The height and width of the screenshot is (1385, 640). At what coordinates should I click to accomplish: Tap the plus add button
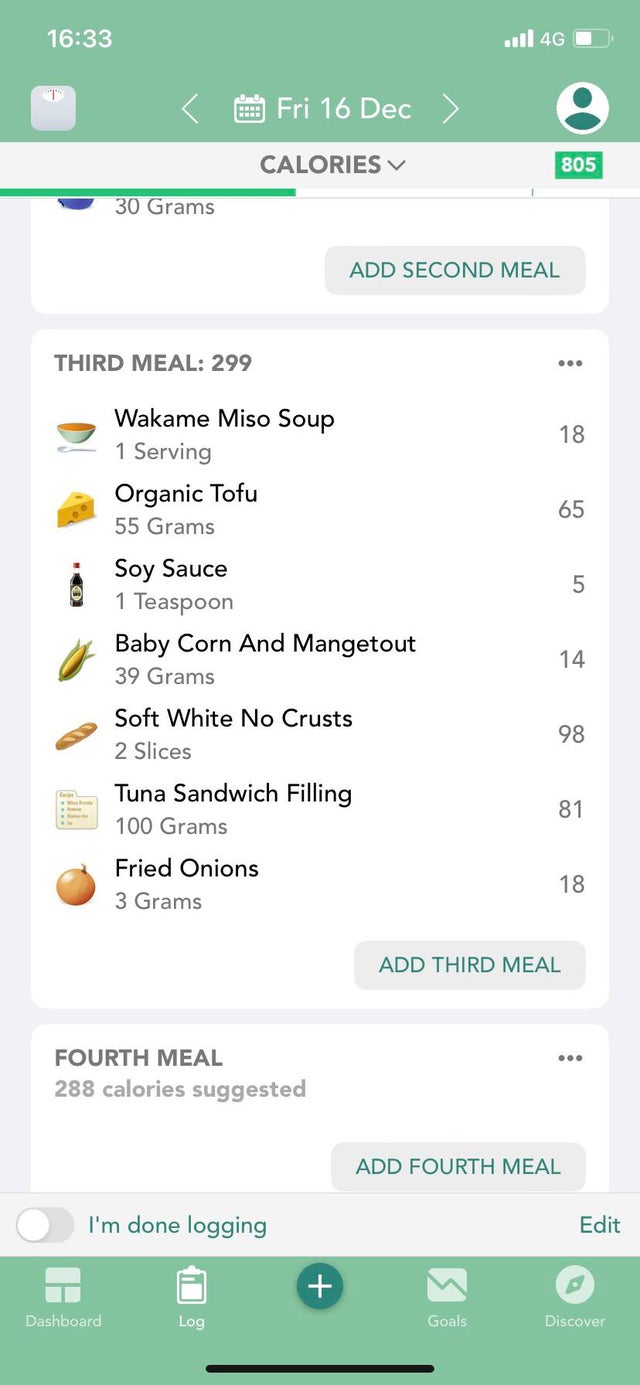(x=320, y=1286)
